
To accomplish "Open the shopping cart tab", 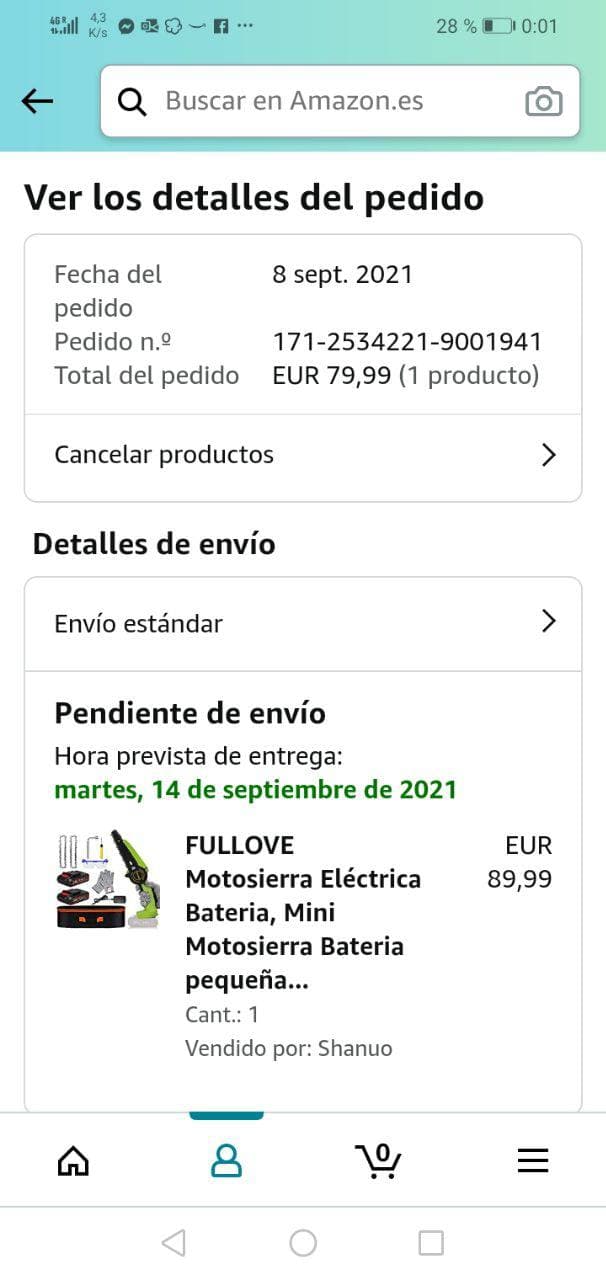I will point(378,1160).
